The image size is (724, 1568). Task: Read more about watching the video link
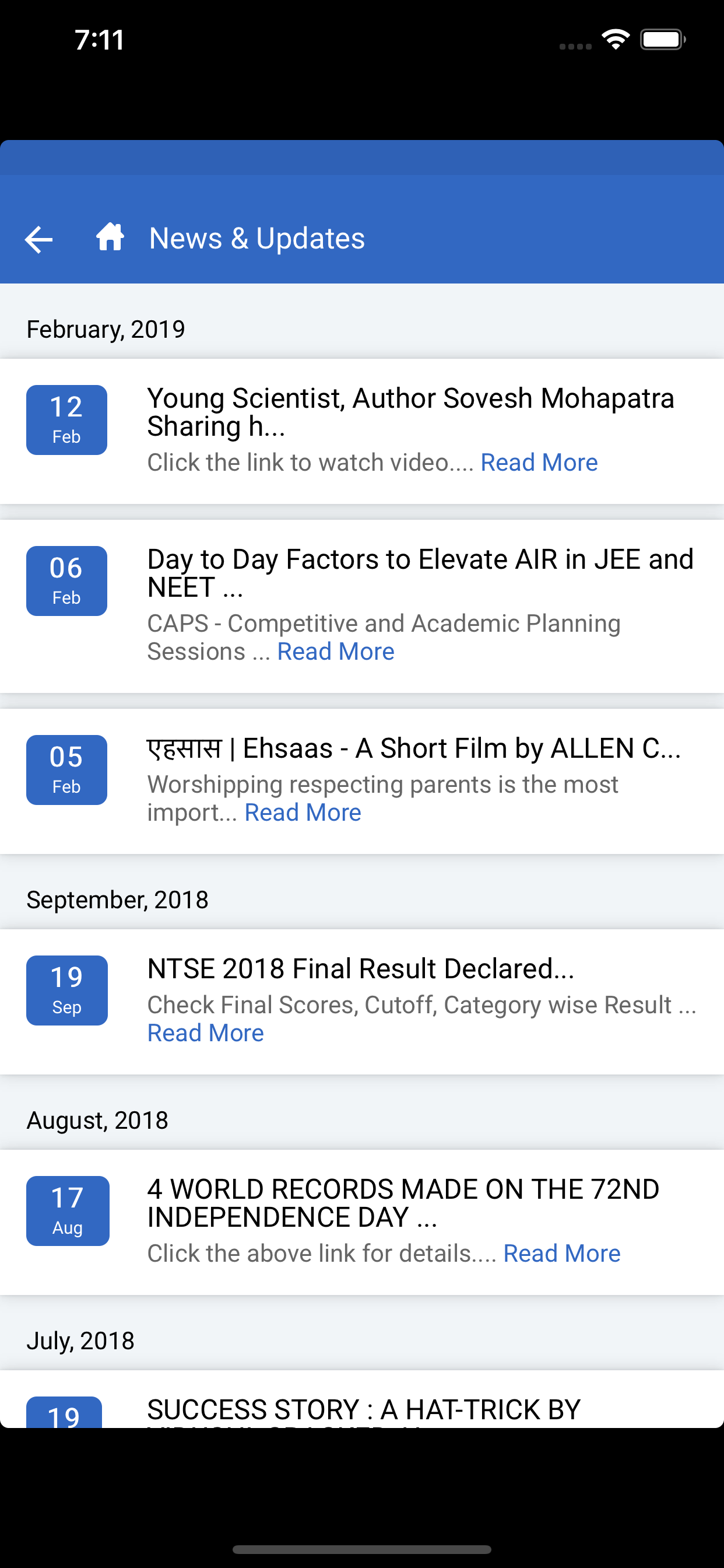[x=539, y=463]
